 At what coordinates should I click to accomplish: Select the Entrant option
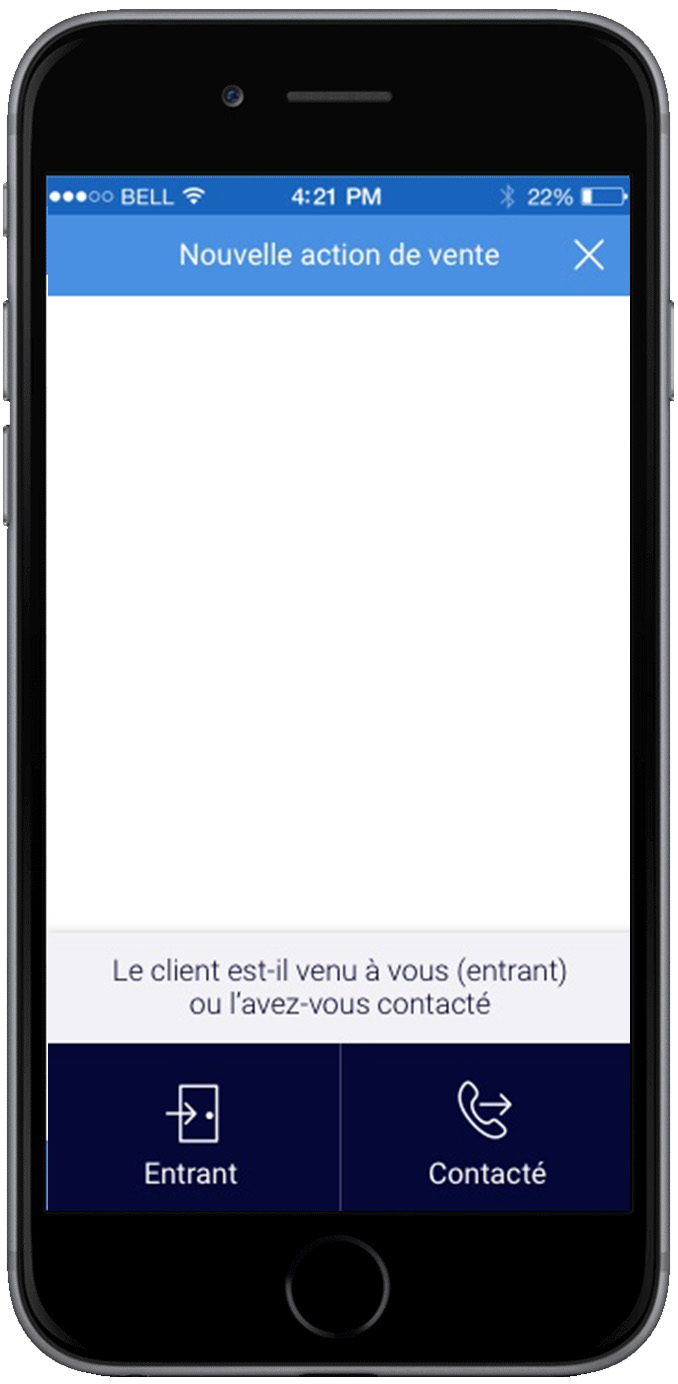[192, 1130]
